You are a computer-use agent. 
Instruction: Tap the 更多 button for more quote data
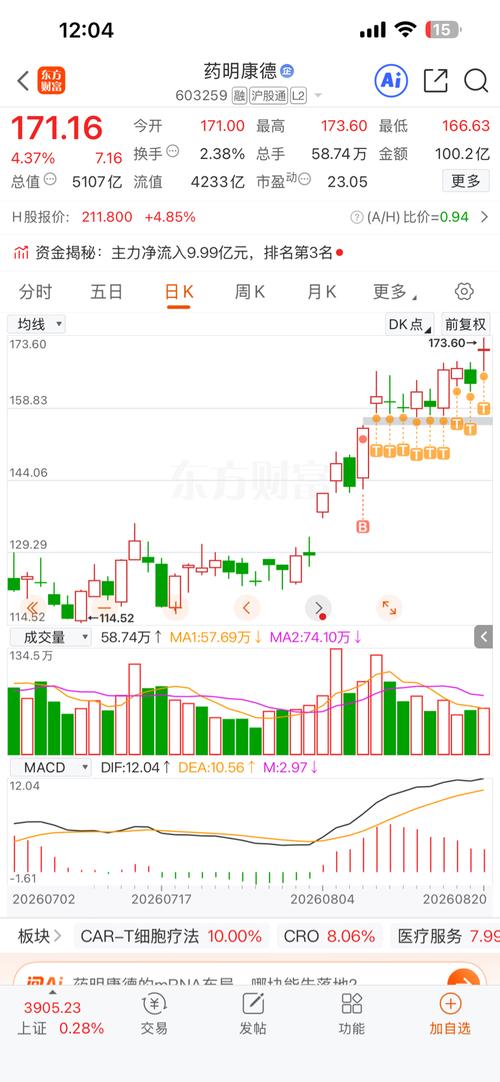pos(466,181)
